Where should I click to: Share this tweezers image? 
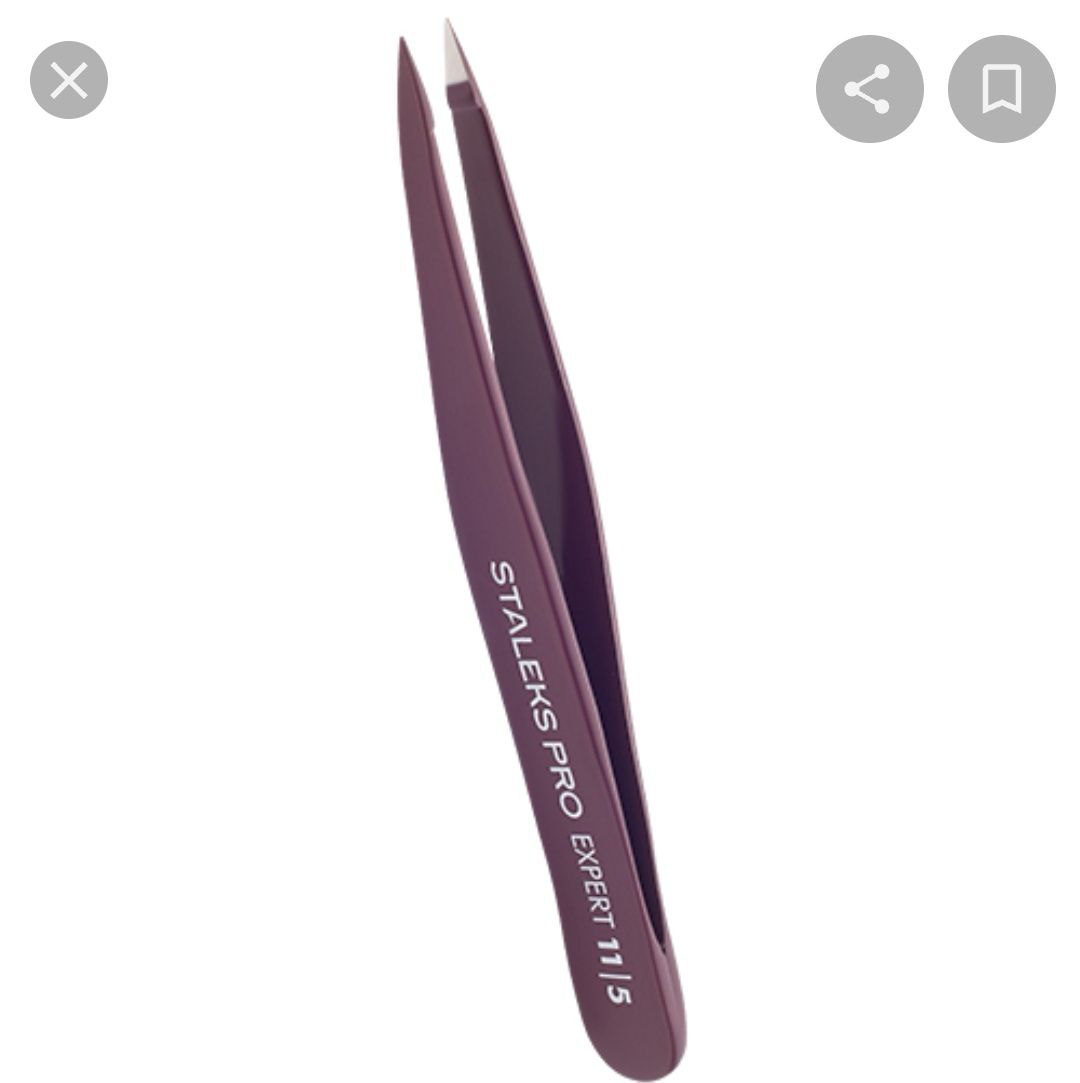pyautogui.click(x=869, y=89)
